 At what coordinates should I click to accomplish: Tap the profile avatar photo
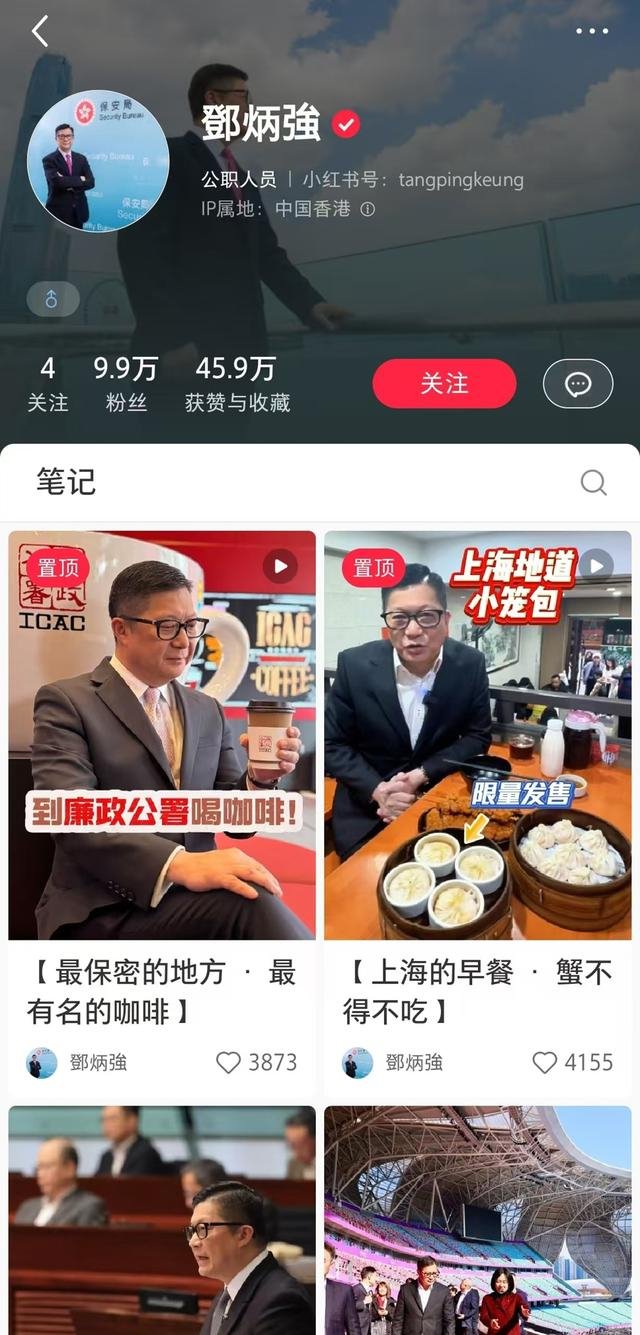[97, 161]
